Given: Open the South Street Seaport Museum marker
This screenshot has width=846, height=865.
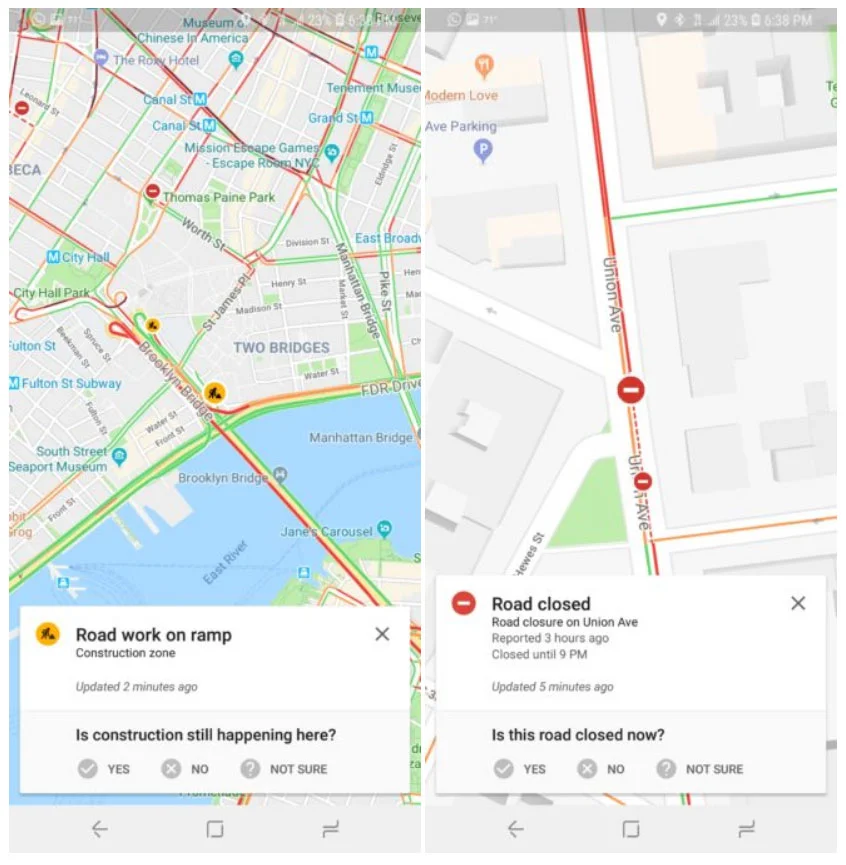Looking at the screenshot, I should tap(120, 457).
